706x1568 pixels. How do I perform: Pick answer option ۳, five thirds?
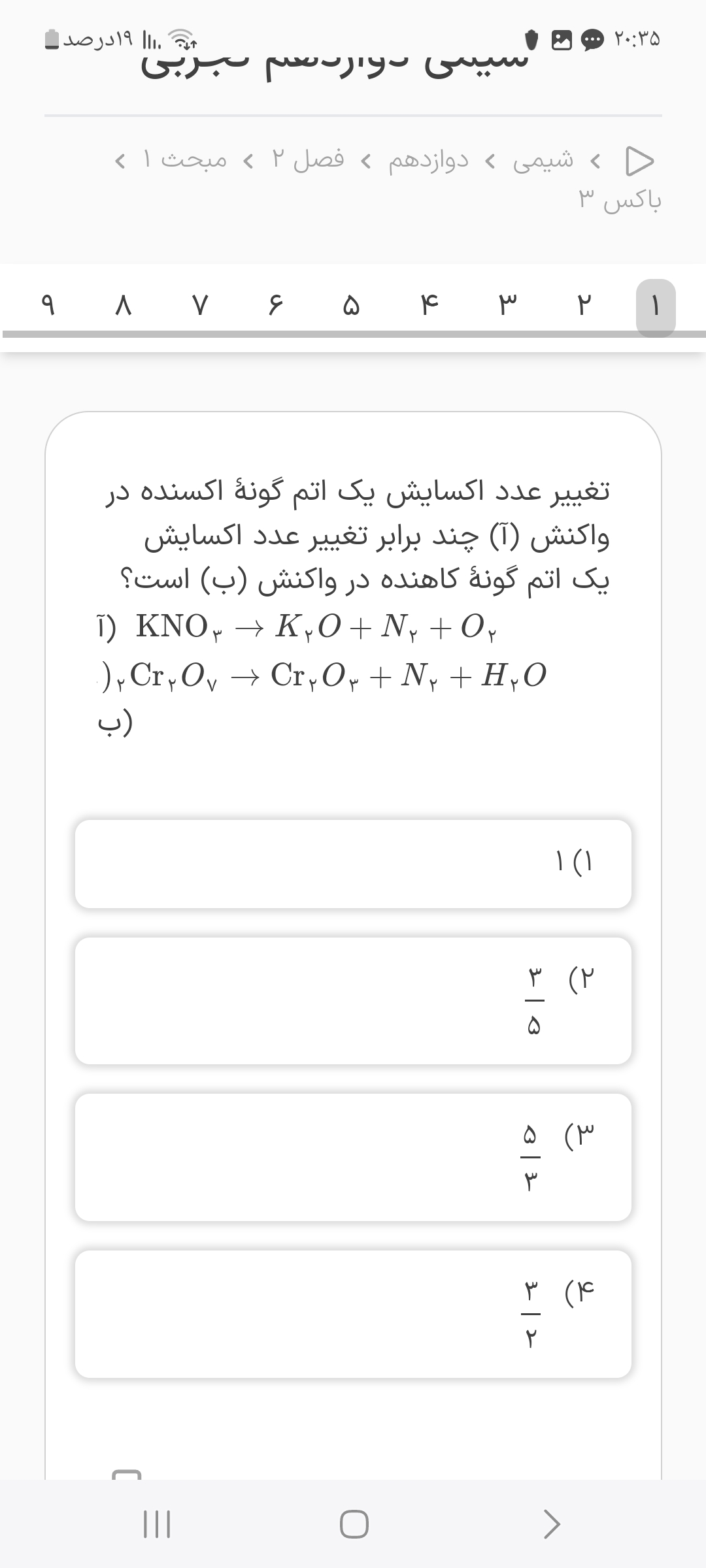click(x=353, y=1157)
